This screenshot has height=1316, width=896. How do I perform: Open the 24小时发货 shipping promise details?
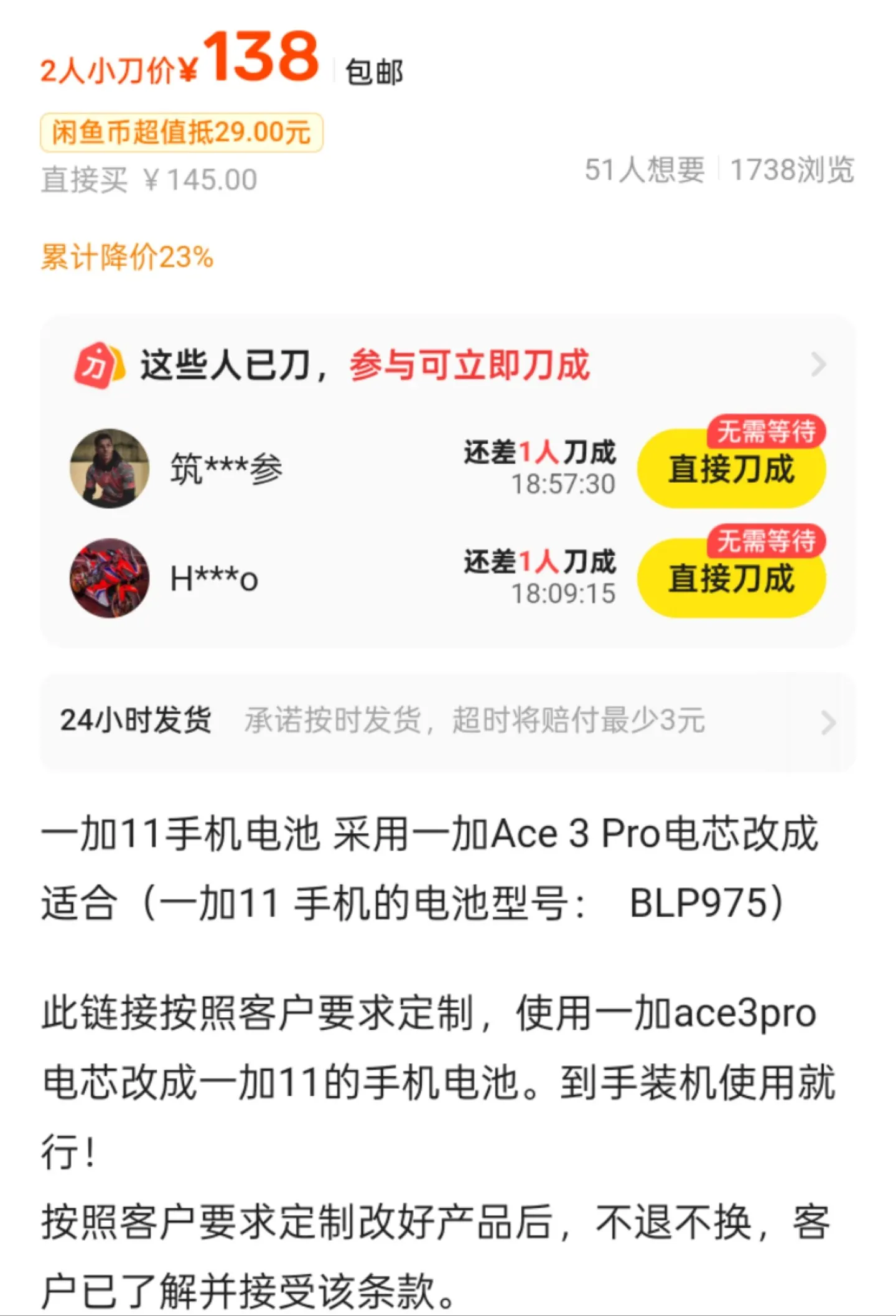pos(828,722)
